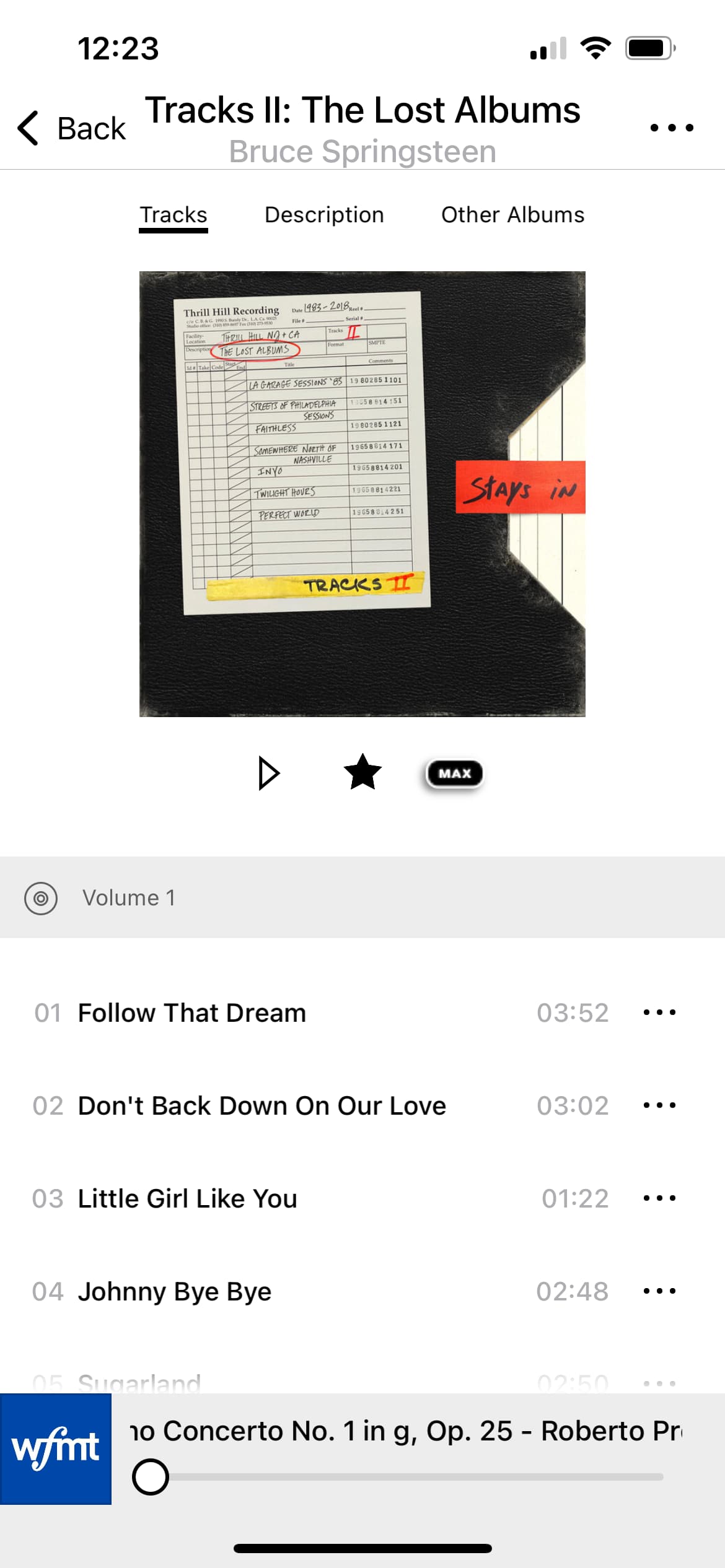Play track Follow That Dream

click(x=192, y=1013)
